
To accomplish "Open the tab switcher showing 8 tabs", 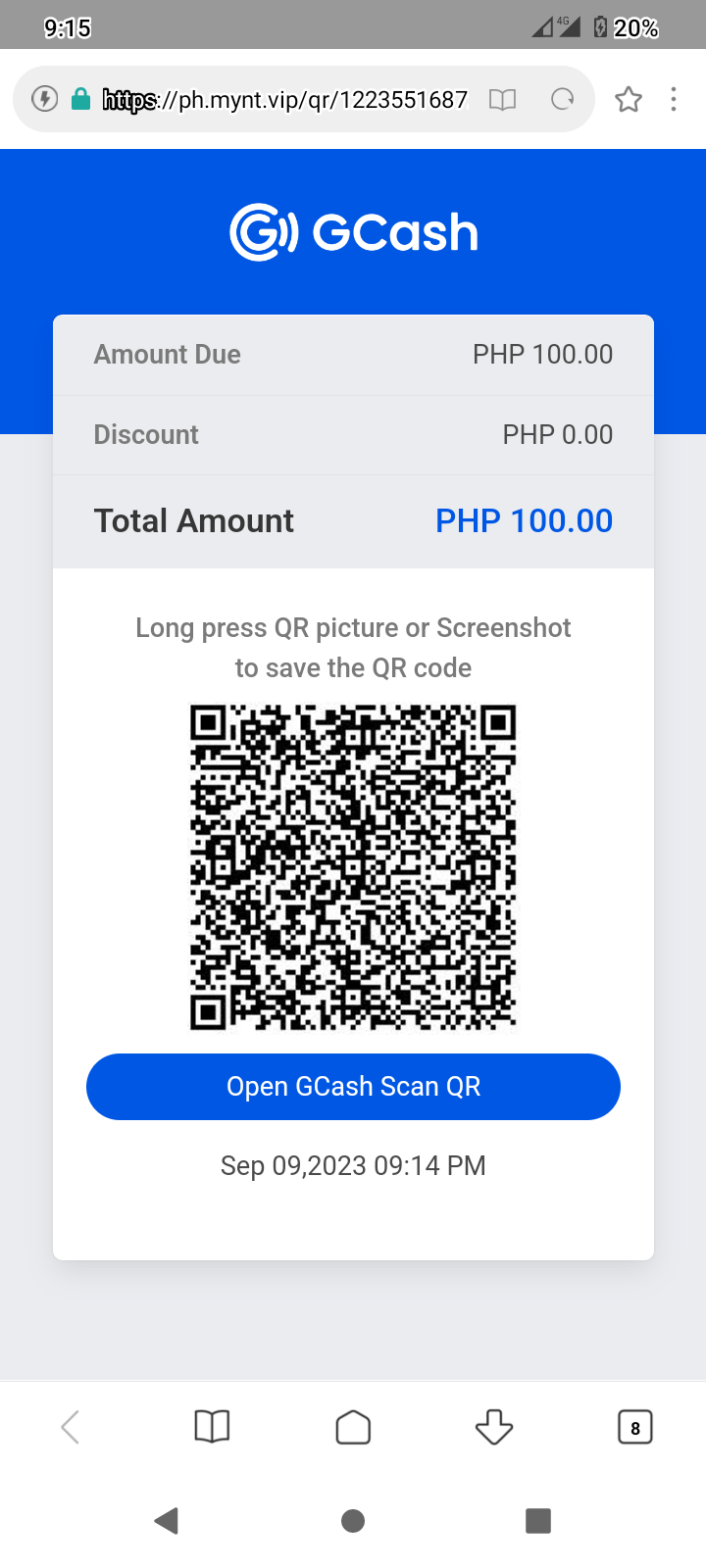I will (635, 1428).
